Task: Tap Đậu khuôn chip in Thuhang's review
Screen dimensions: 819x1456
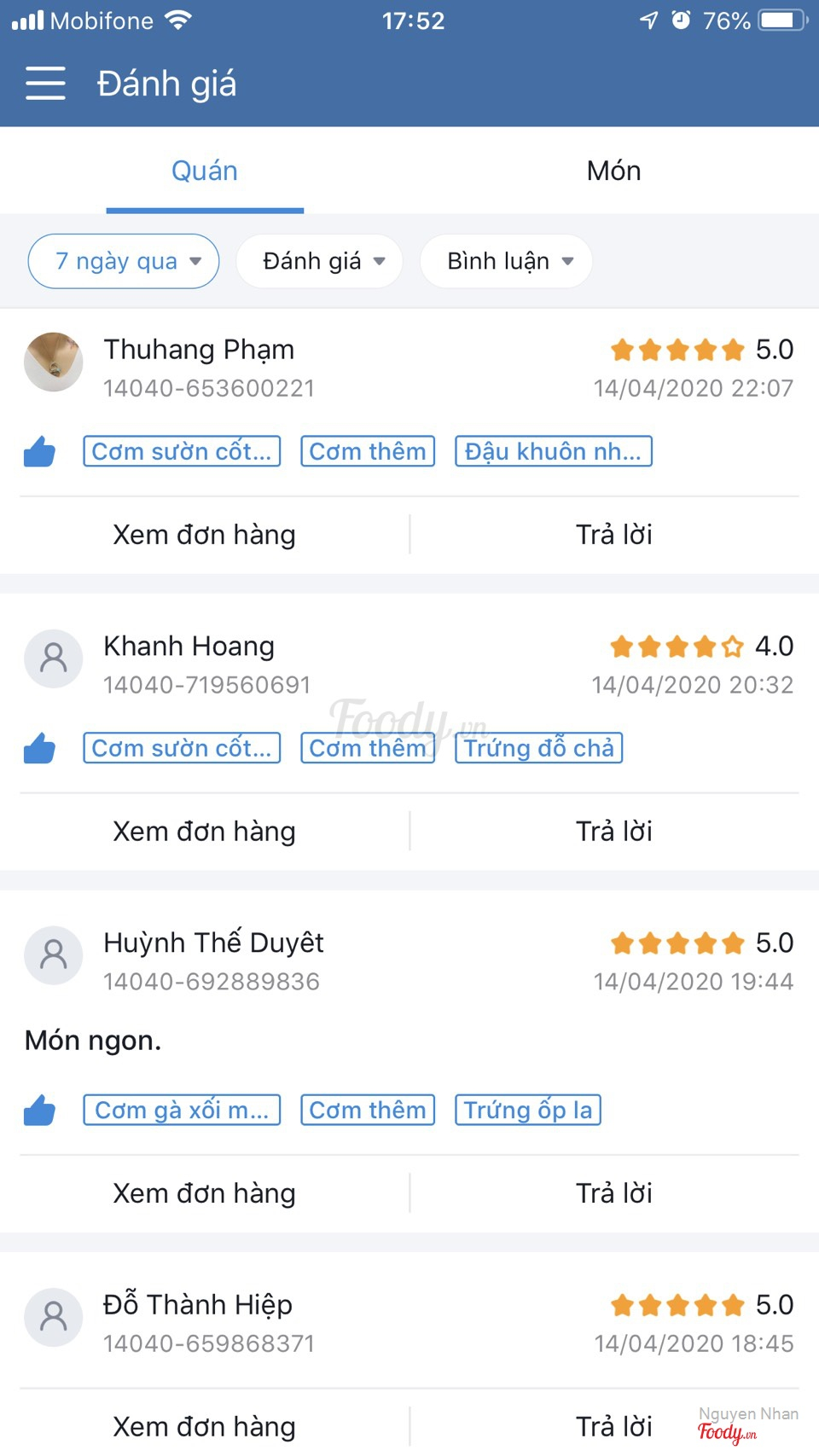Action: pyautogui.click(x=553, y=451)
